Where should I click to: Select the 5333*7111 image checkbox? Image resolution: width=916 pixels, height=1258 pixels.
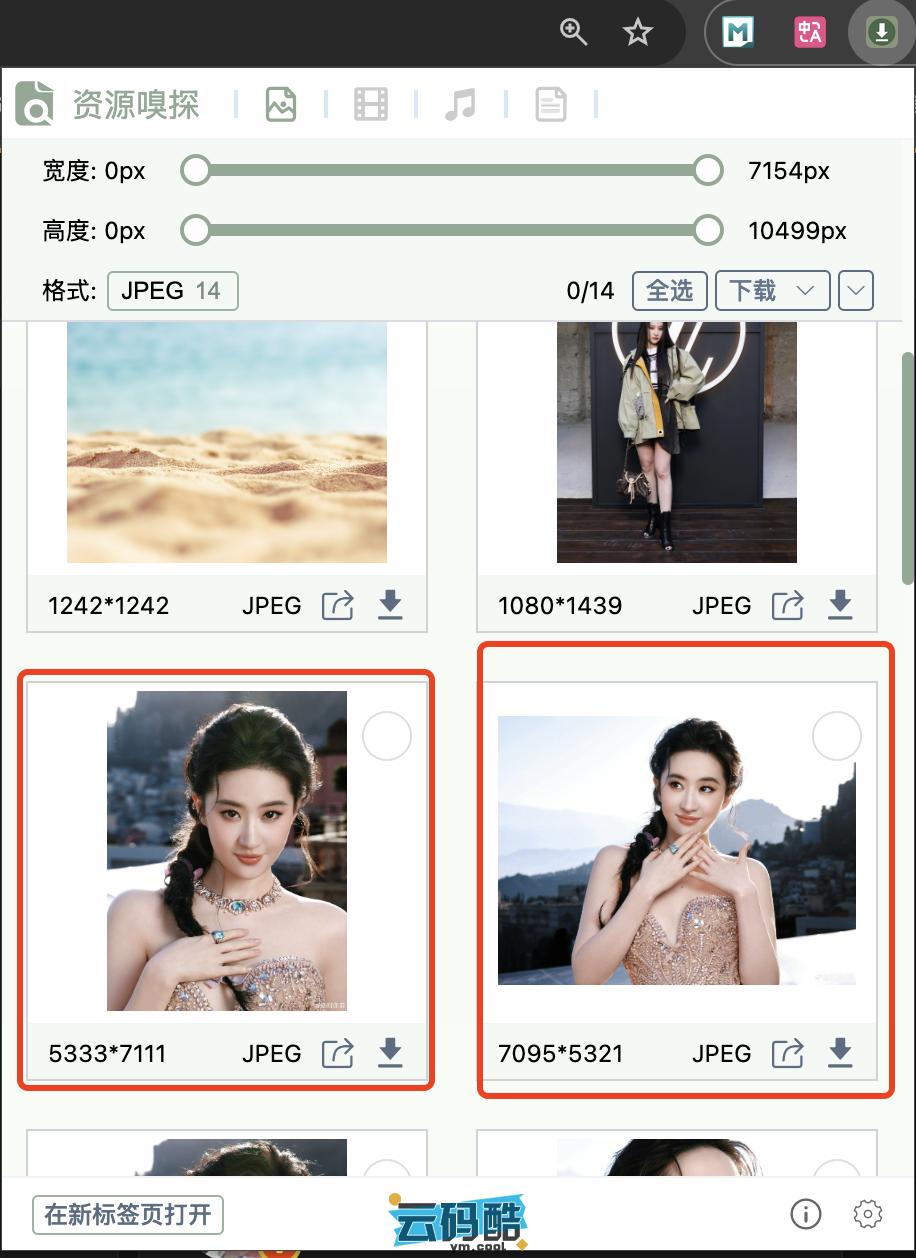[387, 737]
